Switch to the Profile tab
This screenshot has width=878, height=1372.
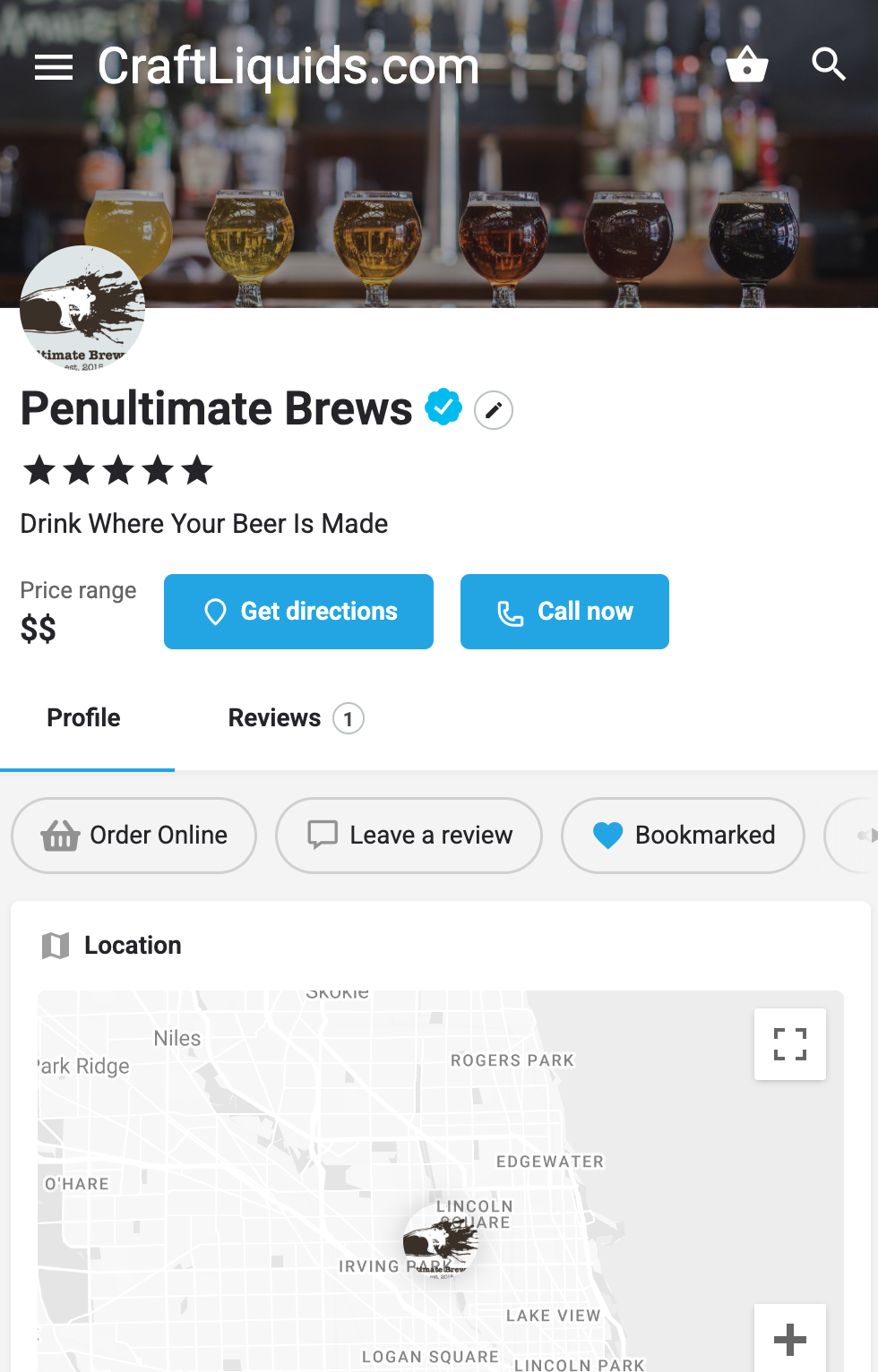click(x=83, y=718)
